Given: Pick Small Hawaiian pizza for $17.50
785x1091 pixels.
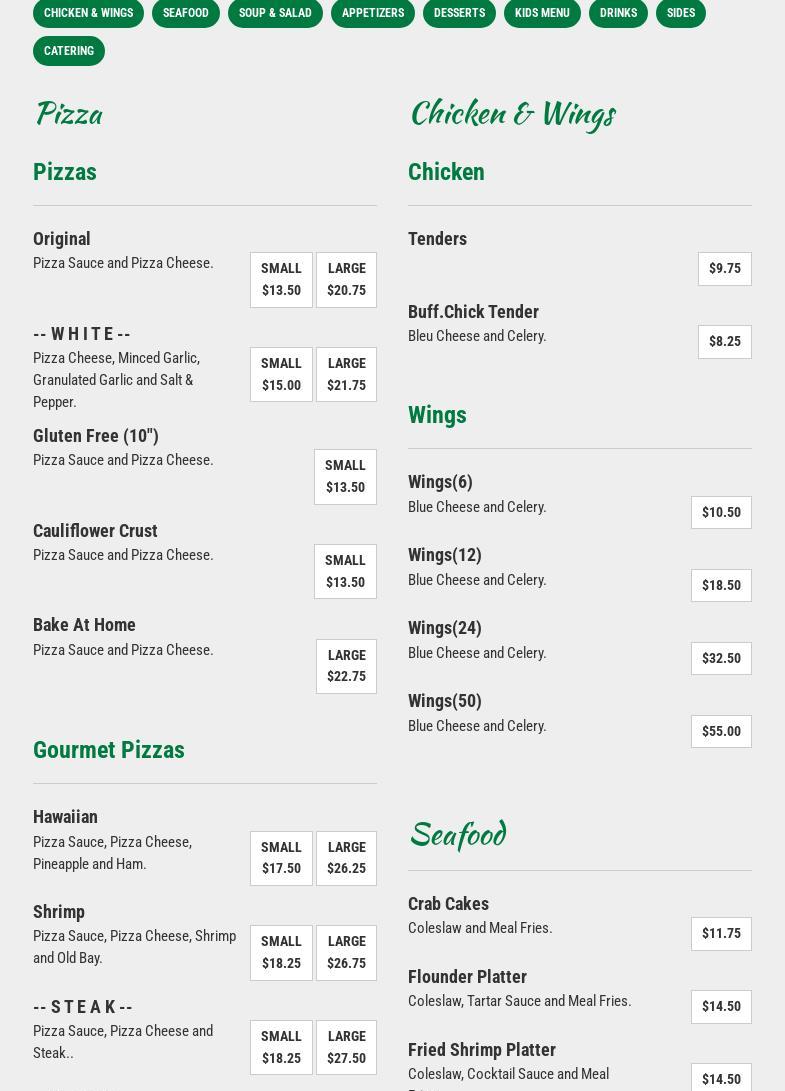Looking at the screenshot, I should 281,858.
